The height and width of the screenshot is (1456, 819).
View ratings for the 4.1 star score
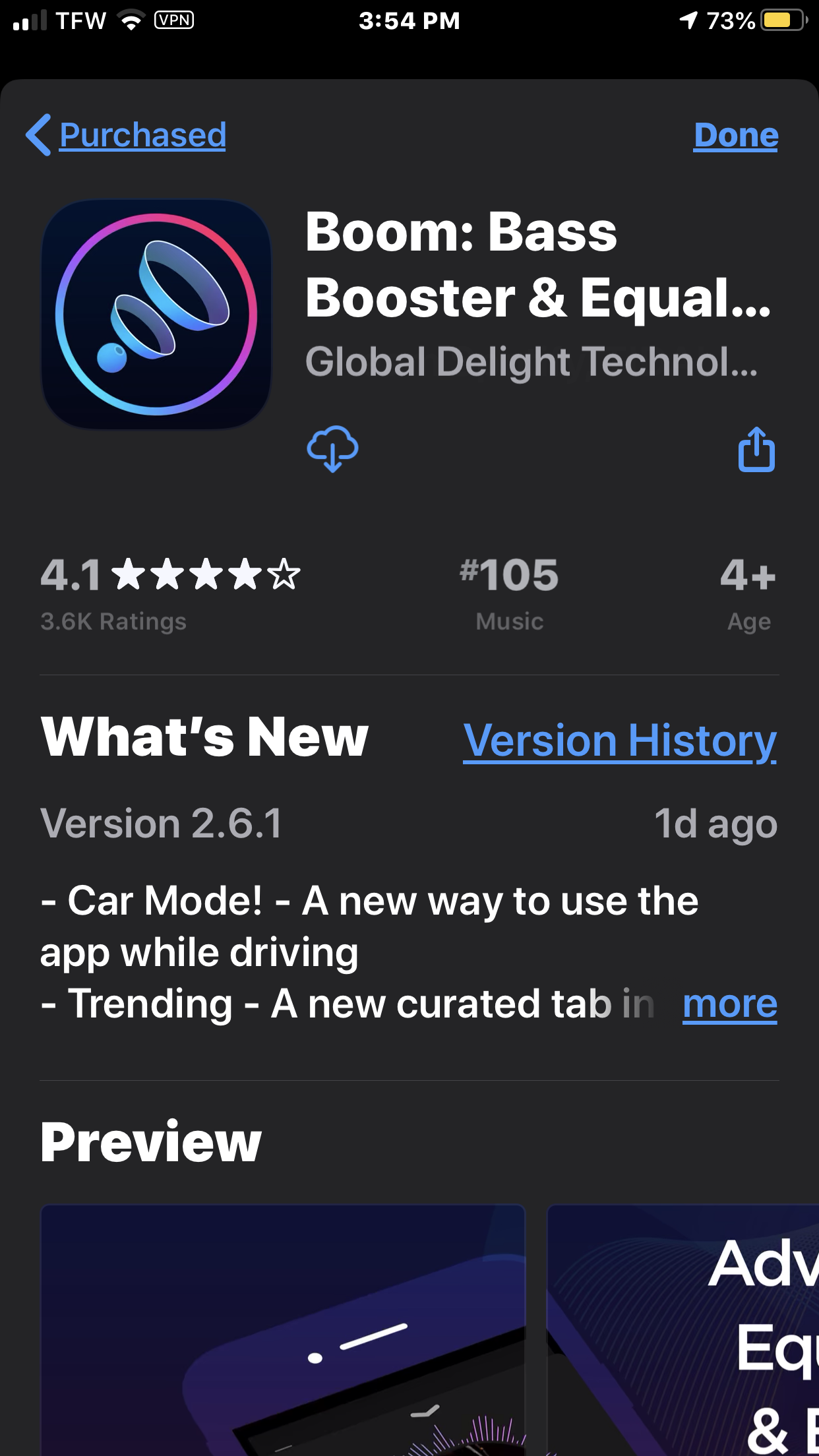(170, 592)
